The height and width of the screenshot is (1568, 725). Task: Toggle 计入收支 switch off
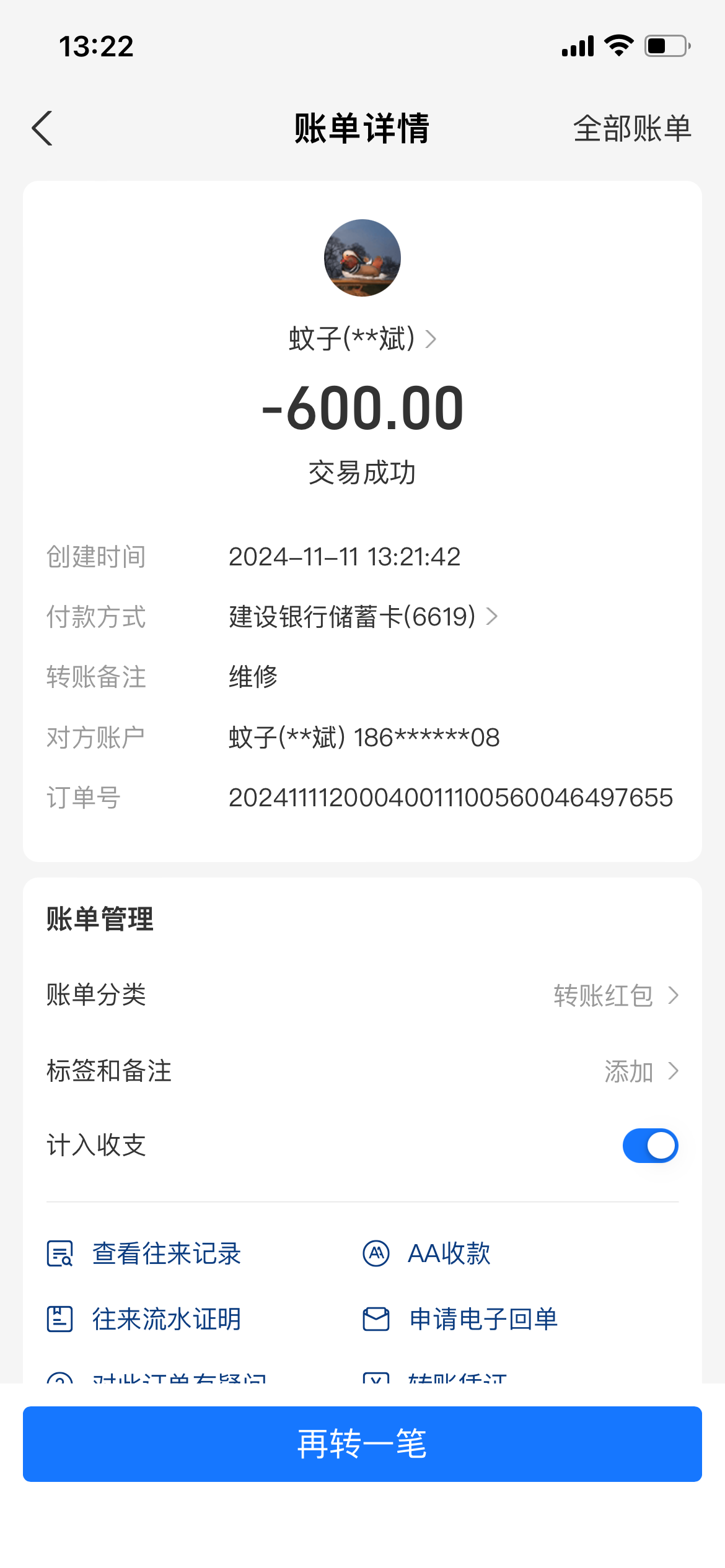pos(650,1146)
